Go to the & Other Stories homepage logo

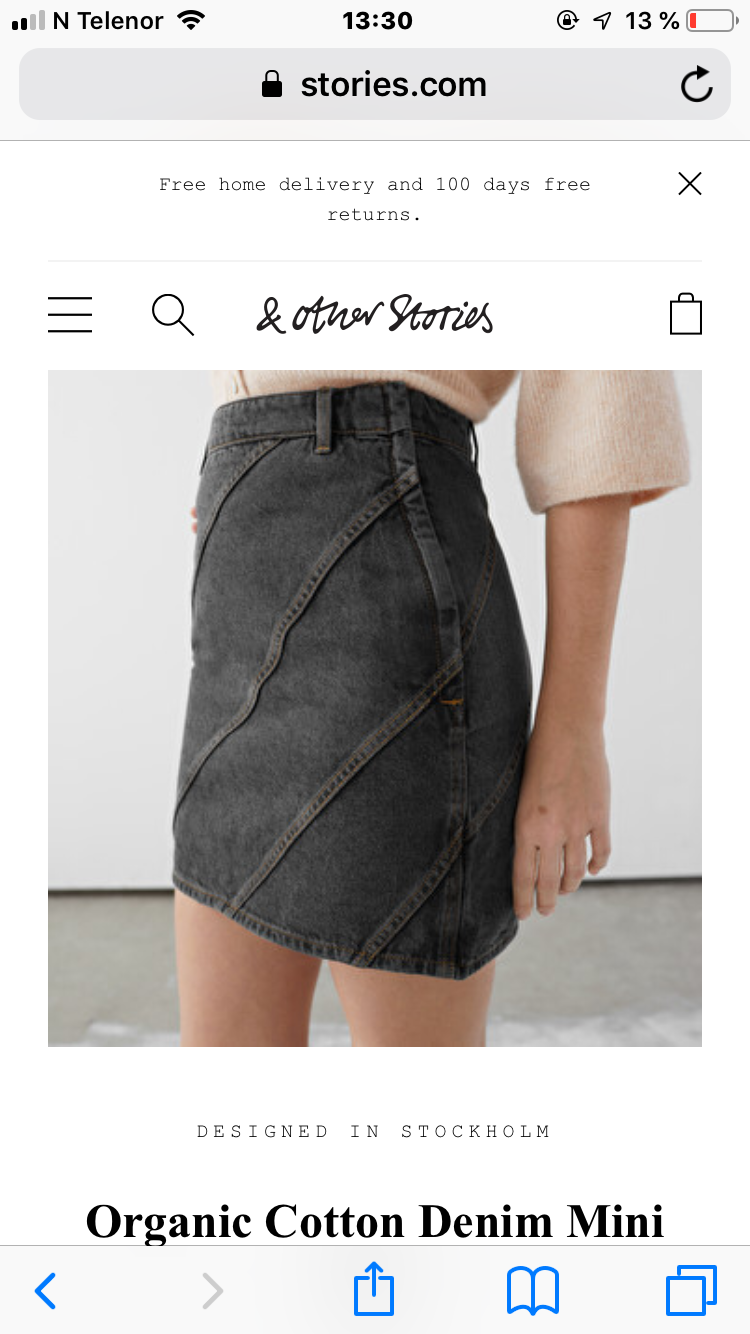tap(375, 314)
